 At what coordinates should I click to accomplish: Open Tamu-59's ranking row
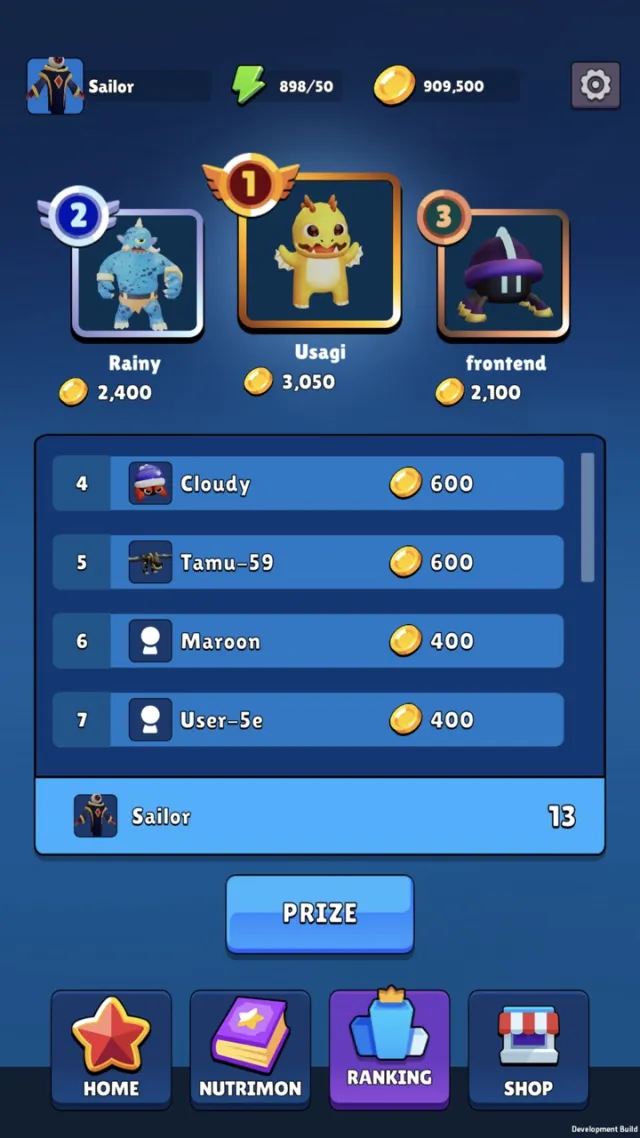point(308,562)
